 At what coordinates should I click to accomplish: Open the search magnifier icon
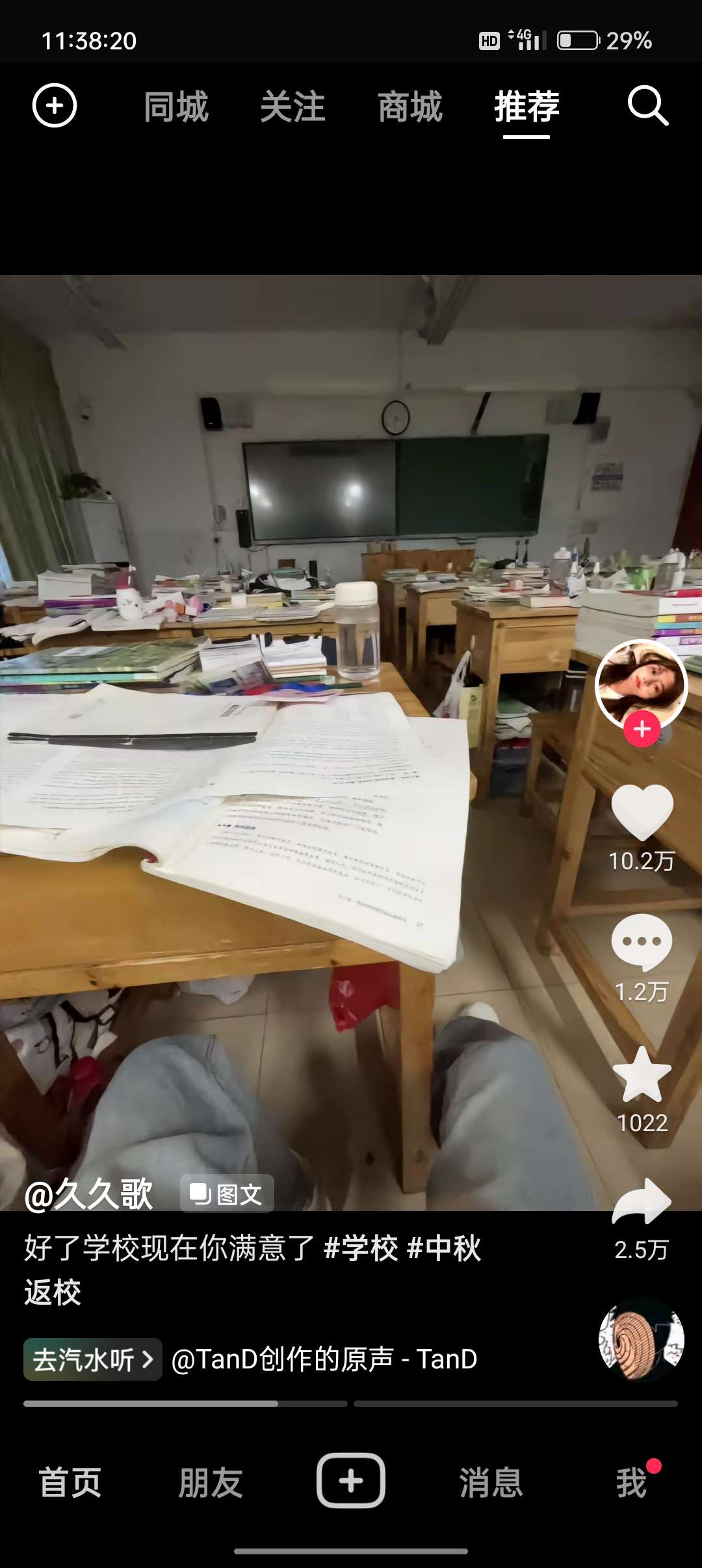647,105
